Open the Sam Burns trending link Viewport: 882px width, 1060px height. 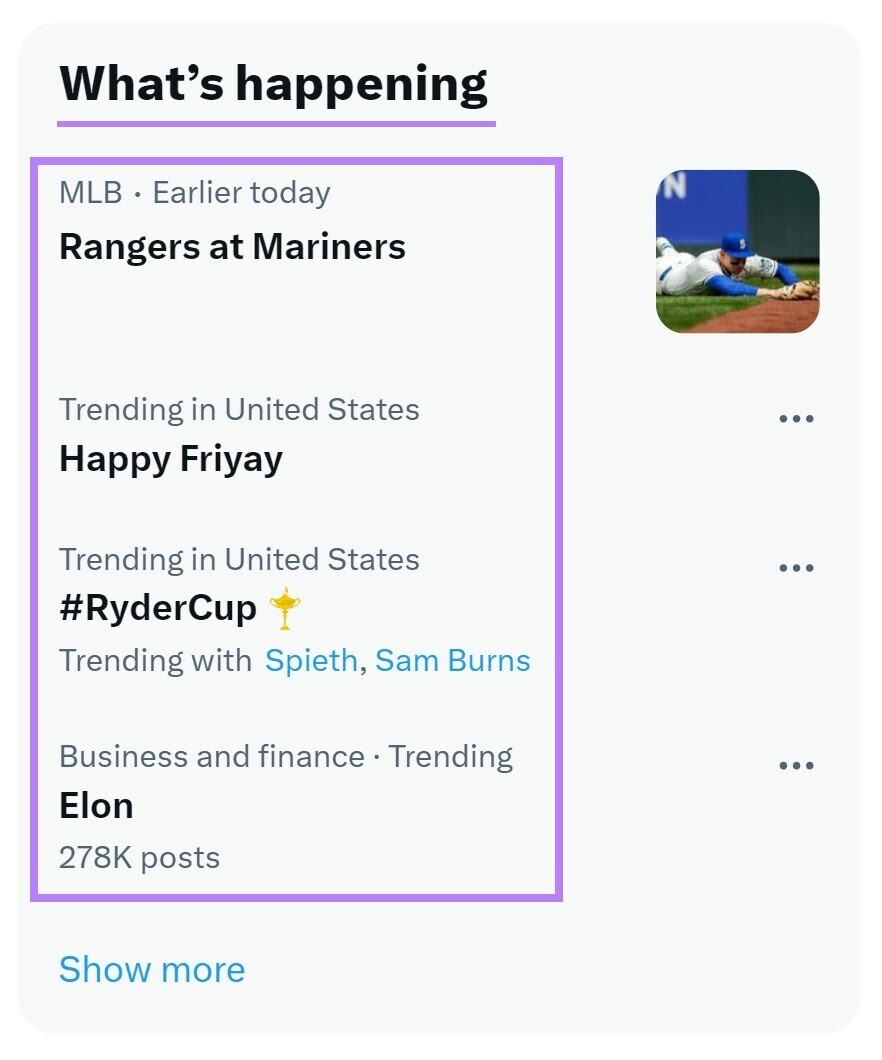452,660
